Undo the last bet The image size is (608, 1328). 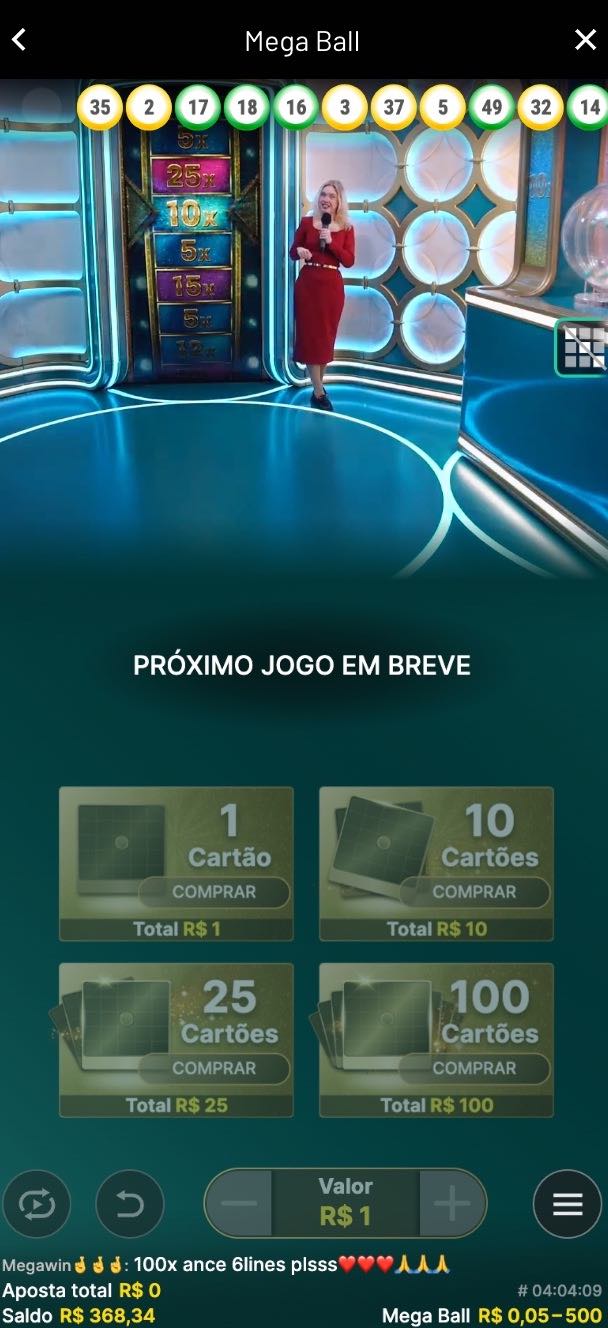pyautogui.click(x=130, y=1204)
